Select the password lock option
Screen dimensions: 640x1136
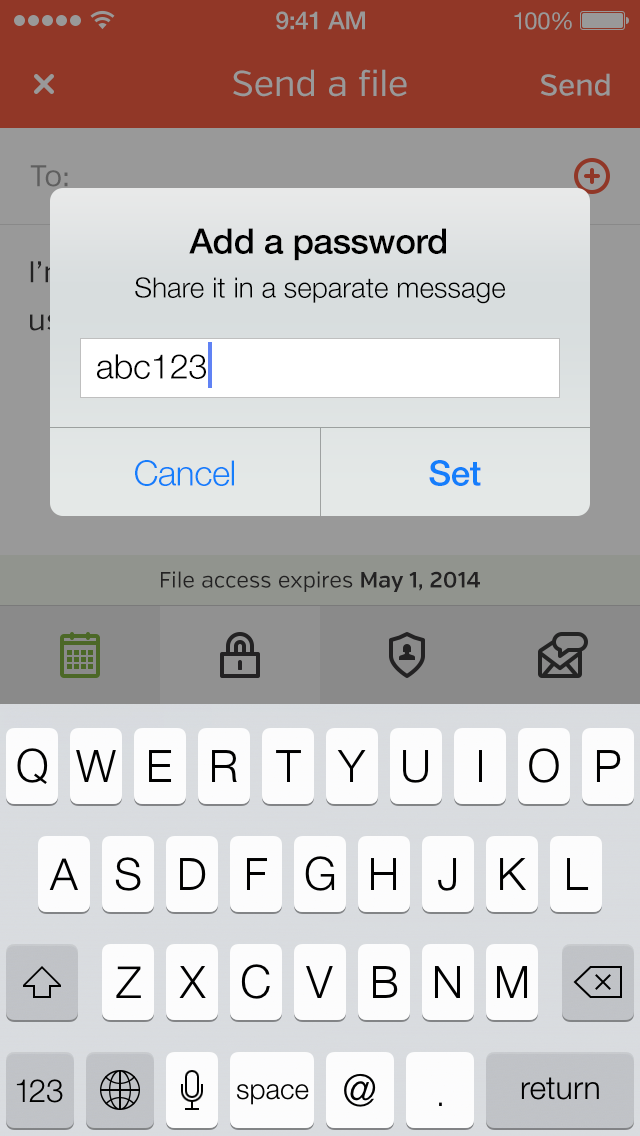pos(240,655)
